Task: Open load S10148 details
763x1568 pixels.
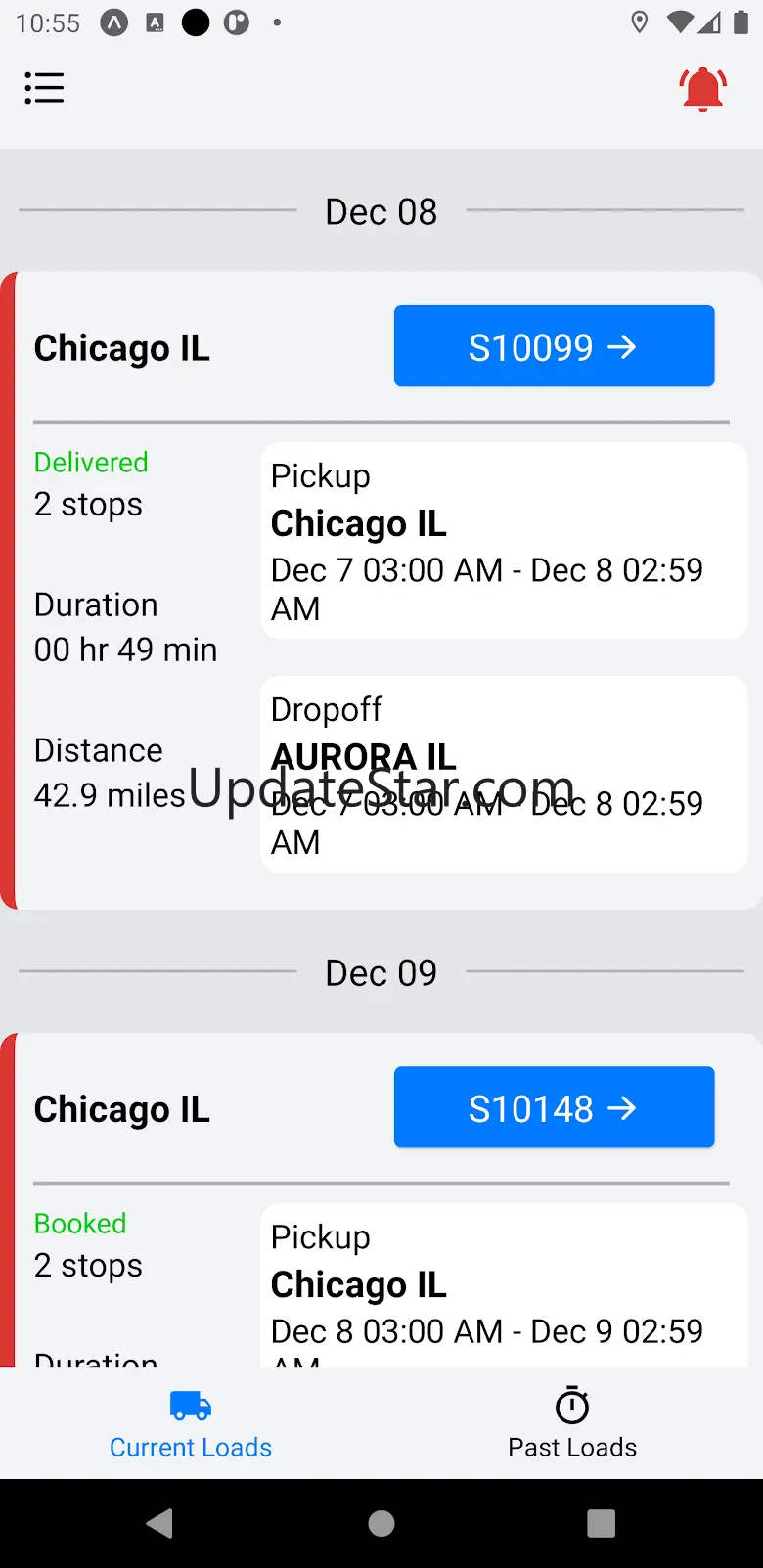Action: pos(554,1107)
